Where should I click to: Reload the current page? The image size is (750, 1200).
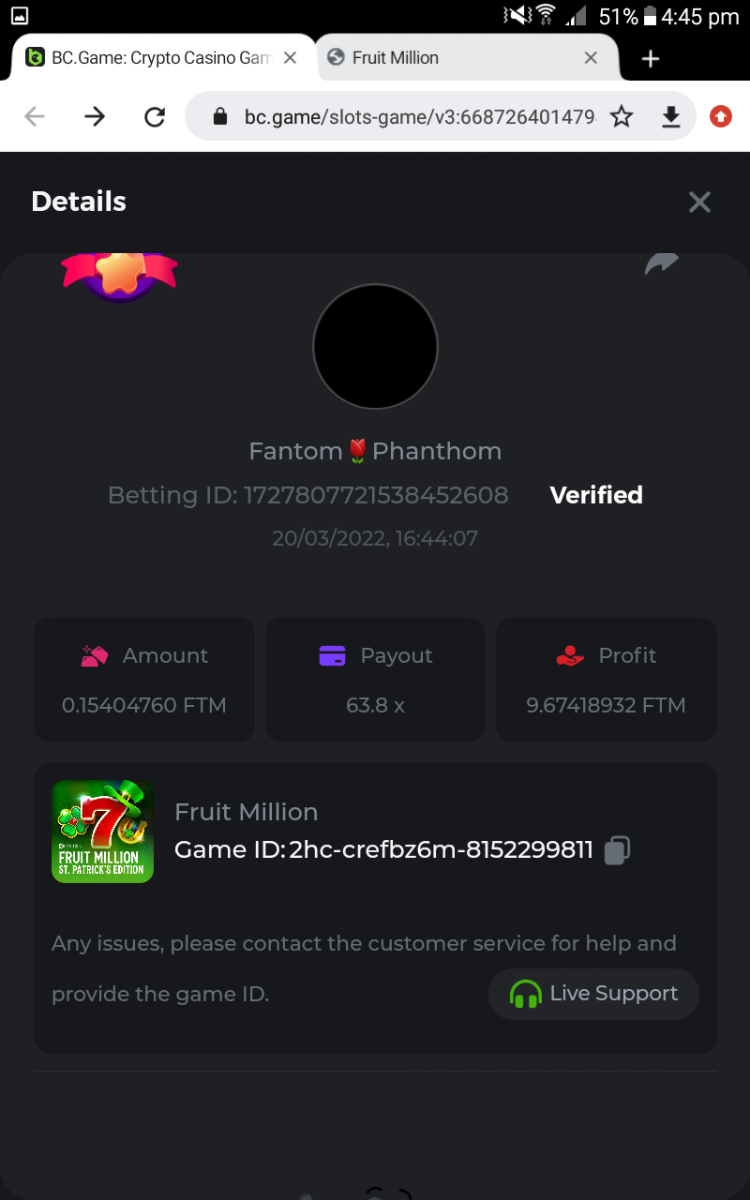click(154, 117)
